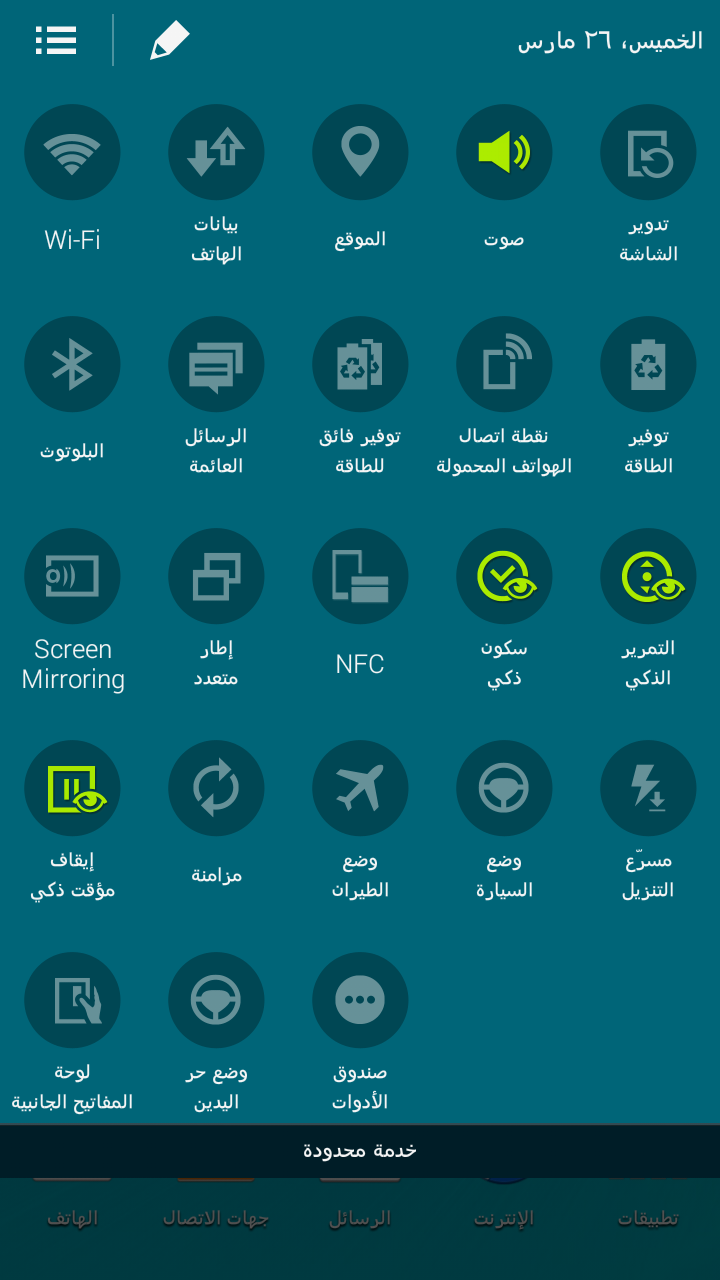Enable the toolbox (صندوق الأدوات)

(x=360, y=1000)
